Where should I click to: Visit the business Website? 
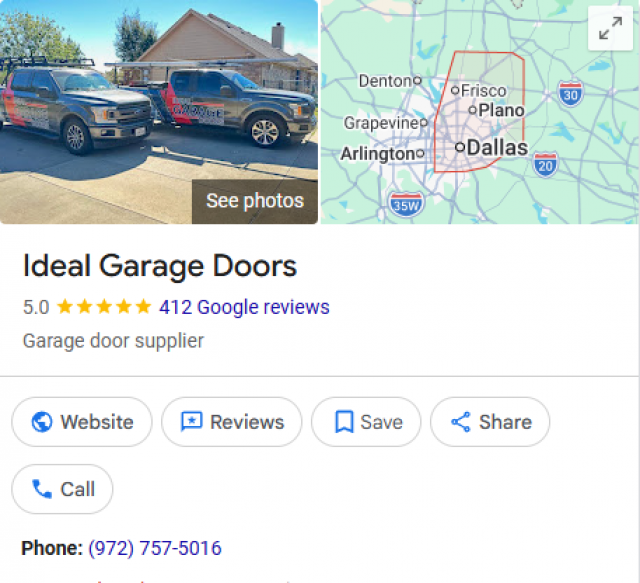tap(82, 422)
